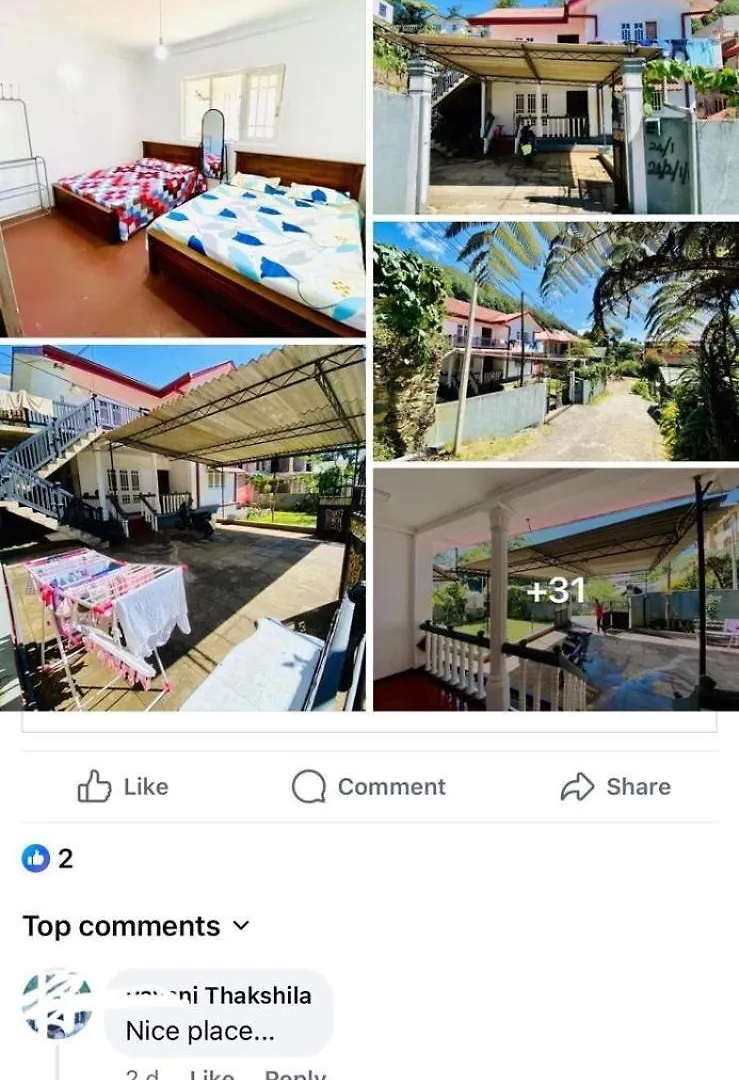Share this post
This screenshot has width=739, height=1080.
615,787
